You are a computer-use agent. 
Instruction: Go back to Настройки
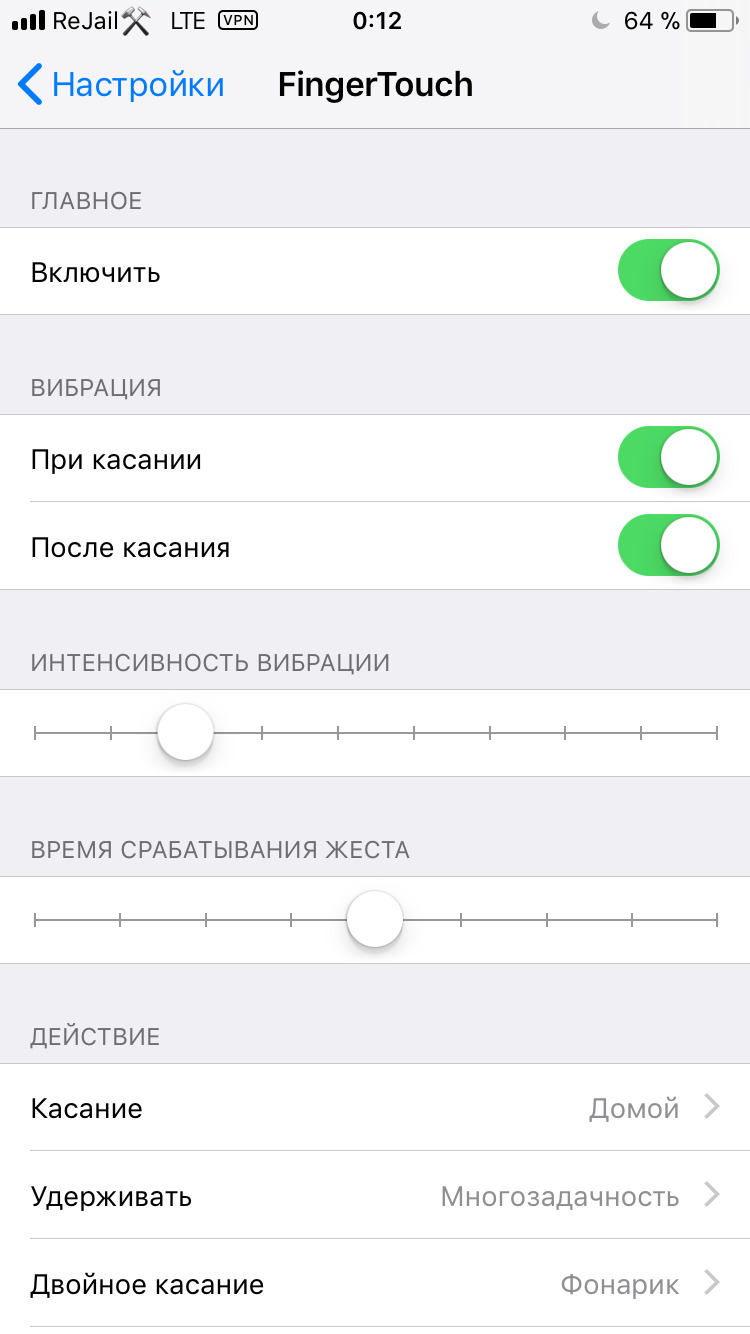tap(120, 85)
